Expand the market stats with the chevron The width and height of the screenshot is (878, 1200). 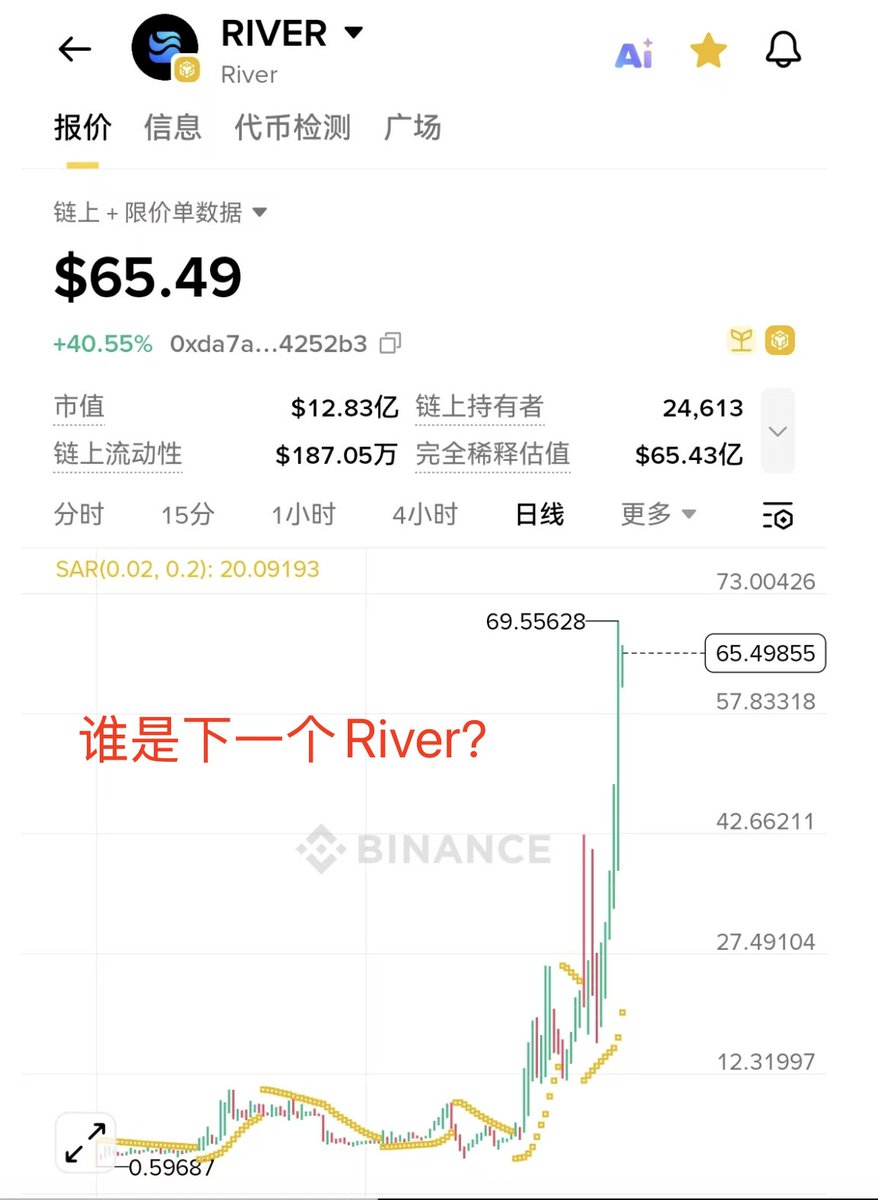778,431
